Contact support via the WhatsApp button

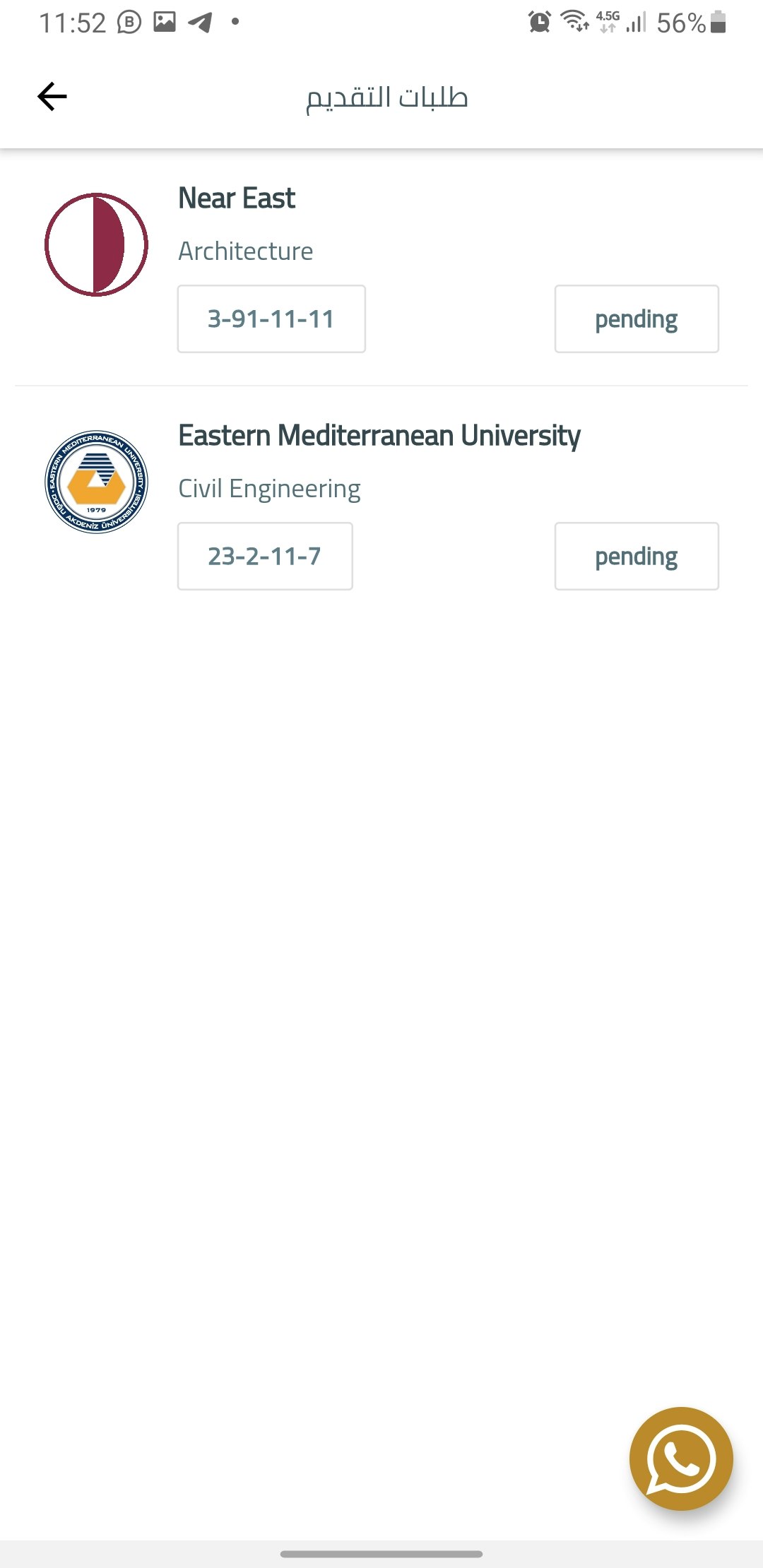tap(680, 1459)
